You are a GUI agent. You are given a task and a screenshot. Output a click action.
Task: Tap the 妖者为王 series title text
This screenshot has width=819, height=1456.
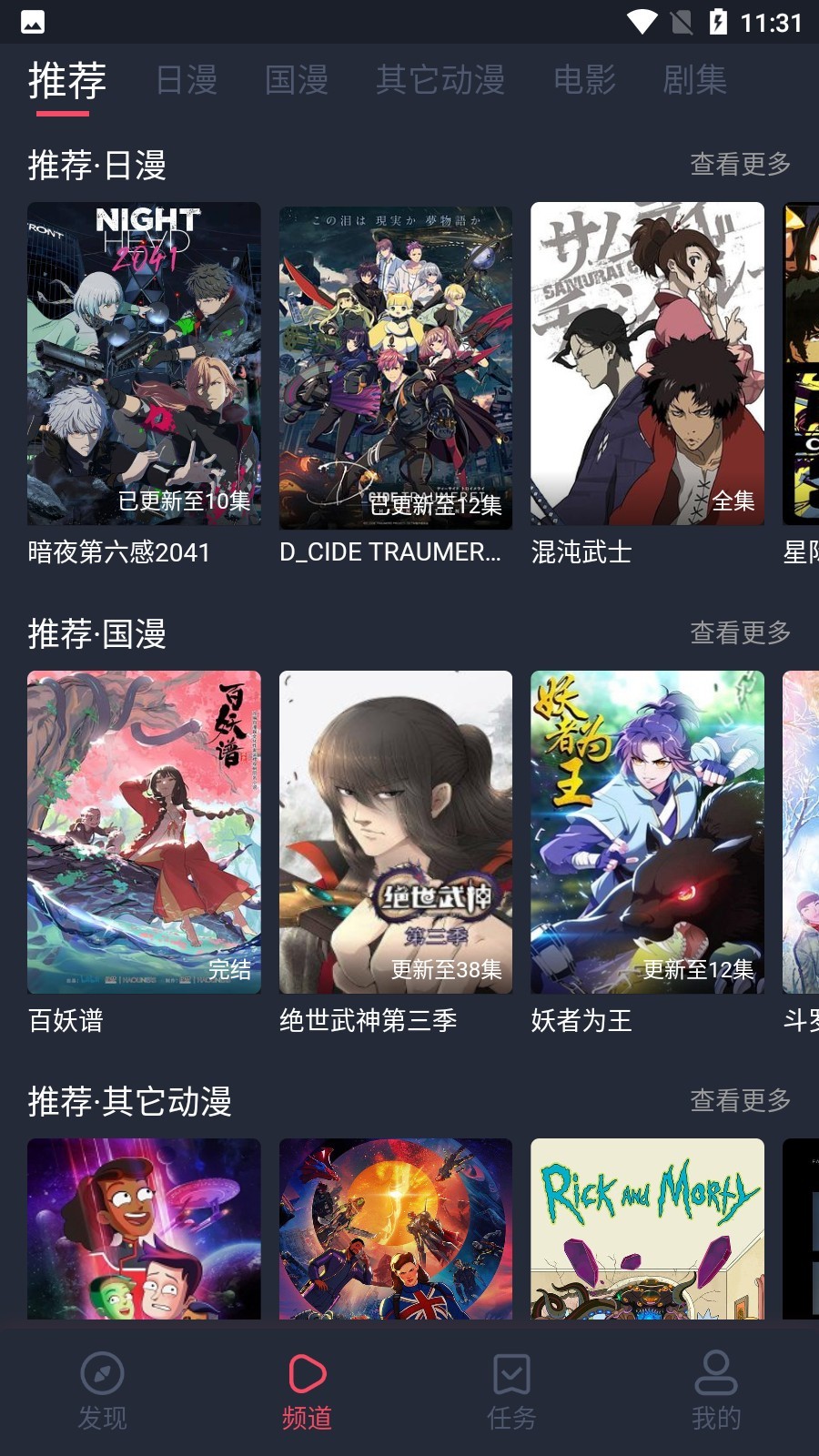tap(580, 1021)
